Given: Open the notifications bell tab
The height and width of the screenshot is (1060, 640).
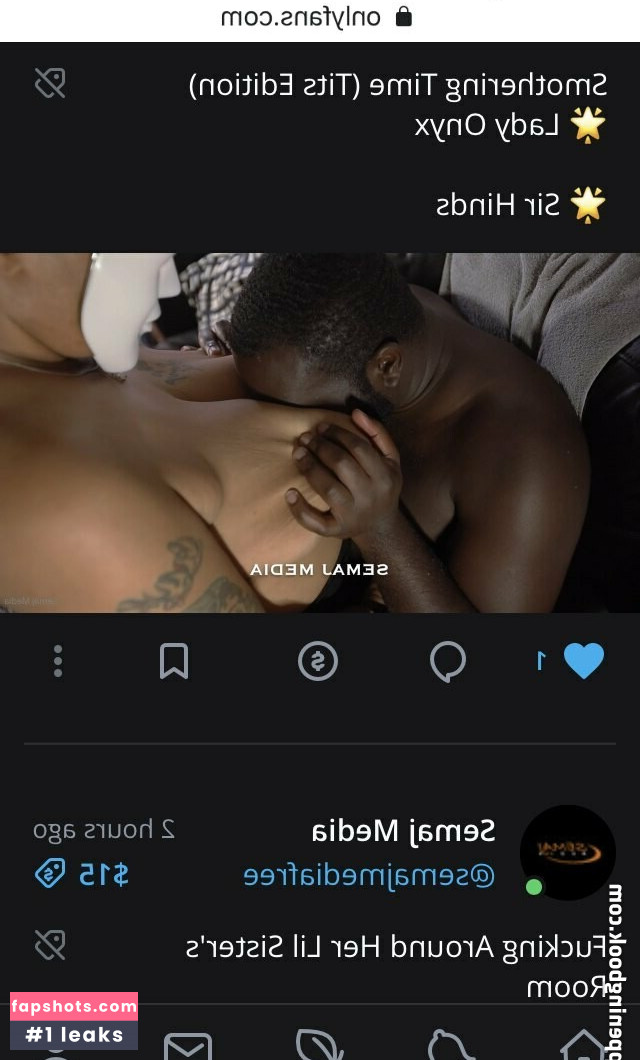Looking at the screenshot, I should click(452, 1046).
